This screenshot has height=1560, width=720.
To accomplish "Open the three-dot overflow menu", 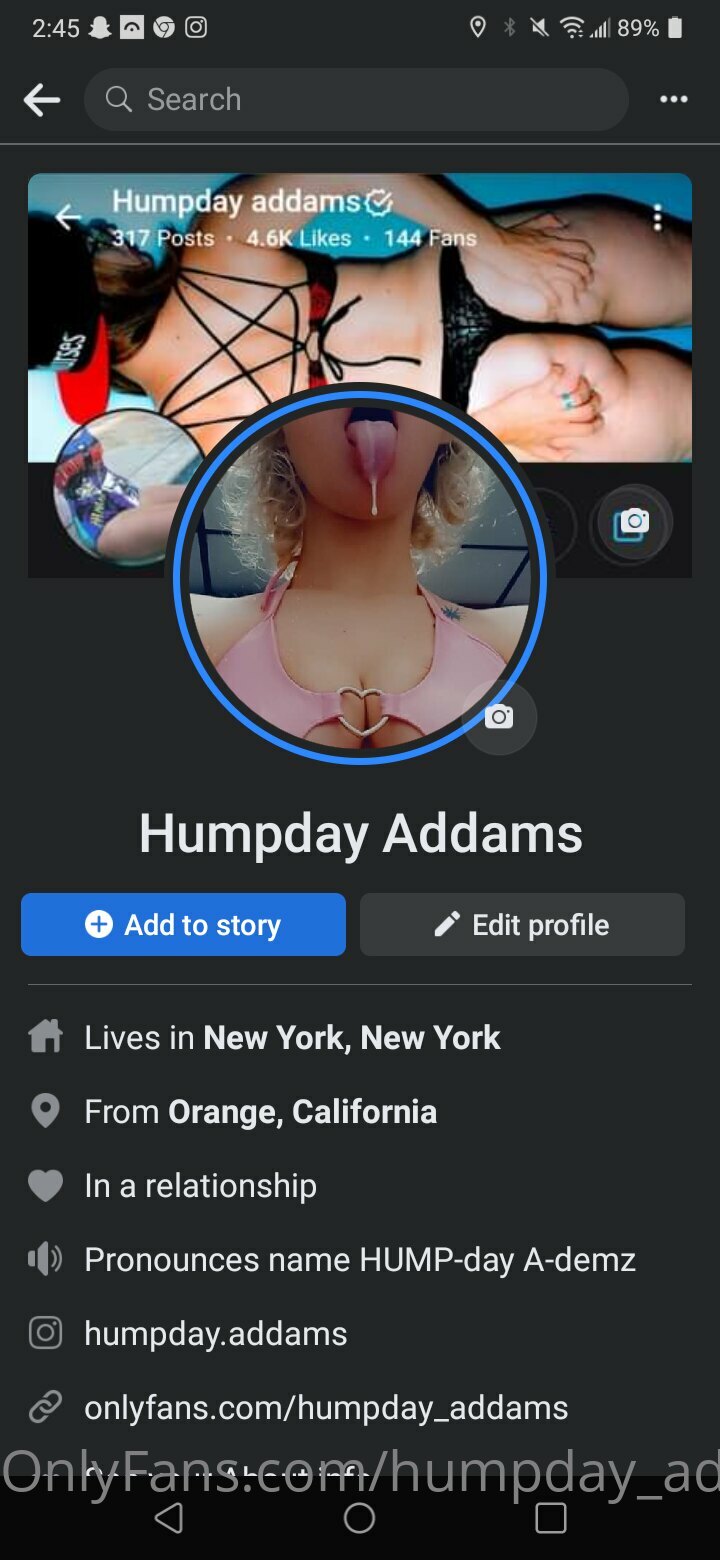I will (673, 99).
